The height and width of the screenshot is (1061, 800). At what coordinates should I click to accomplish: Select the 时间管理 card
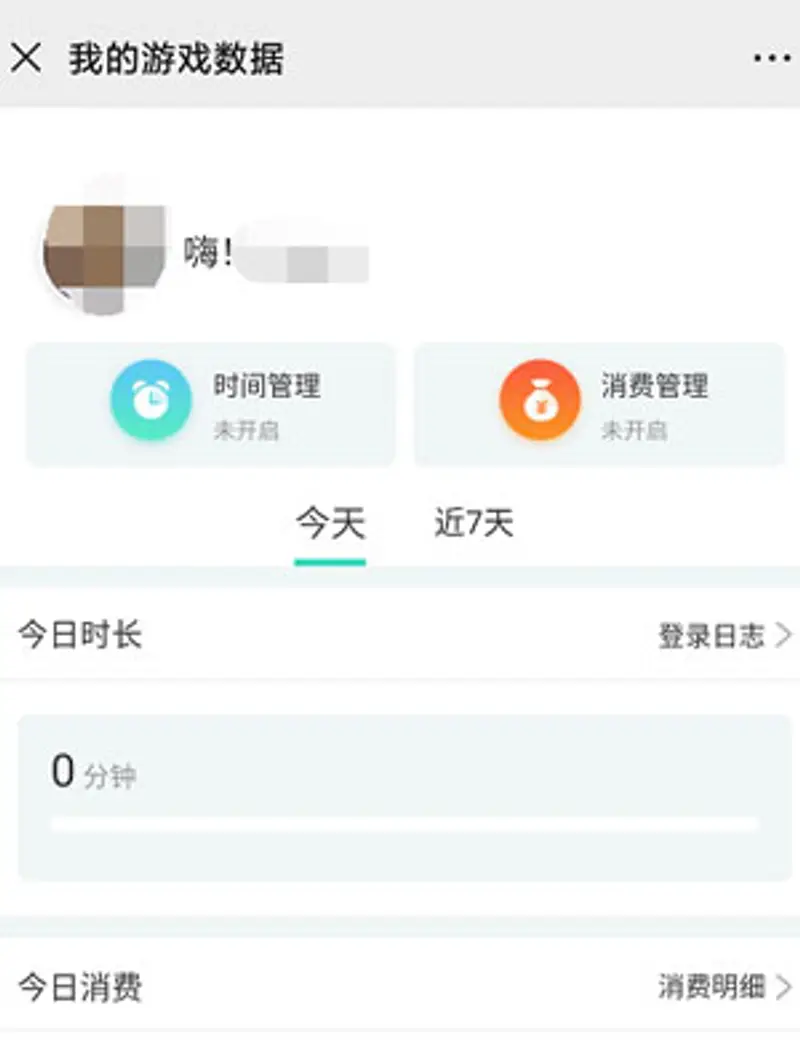[x=210, y=404]
